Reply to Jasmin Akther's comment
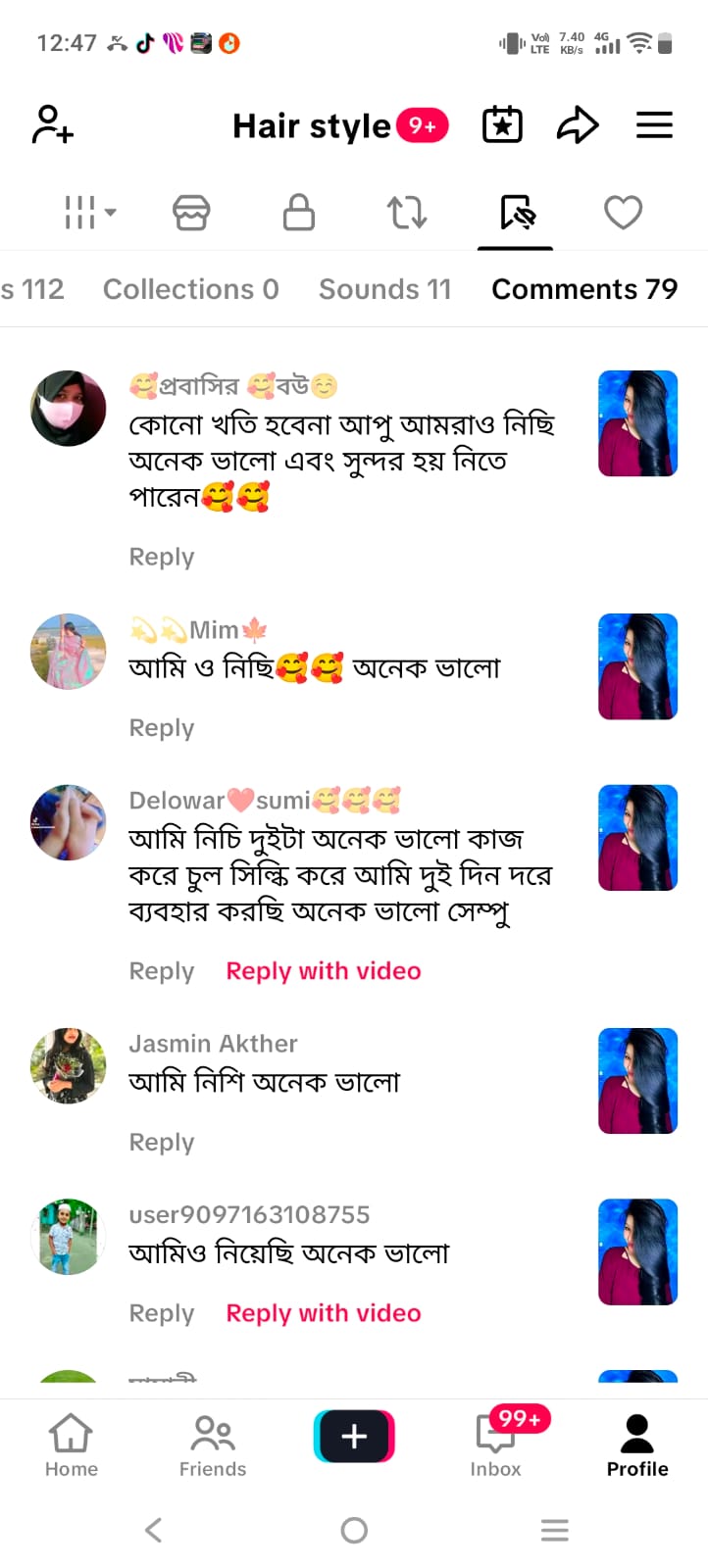The height and width of the screenshot is (1568, 708). tap(162, 1143)
